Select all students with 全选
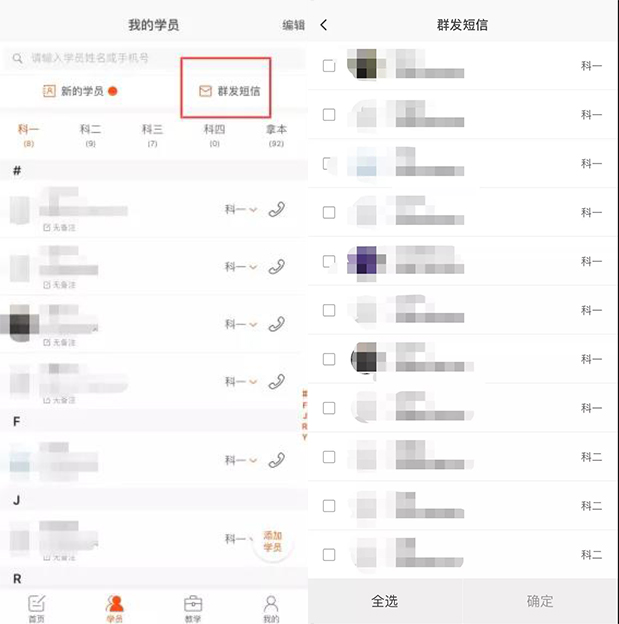 [385, 601]
